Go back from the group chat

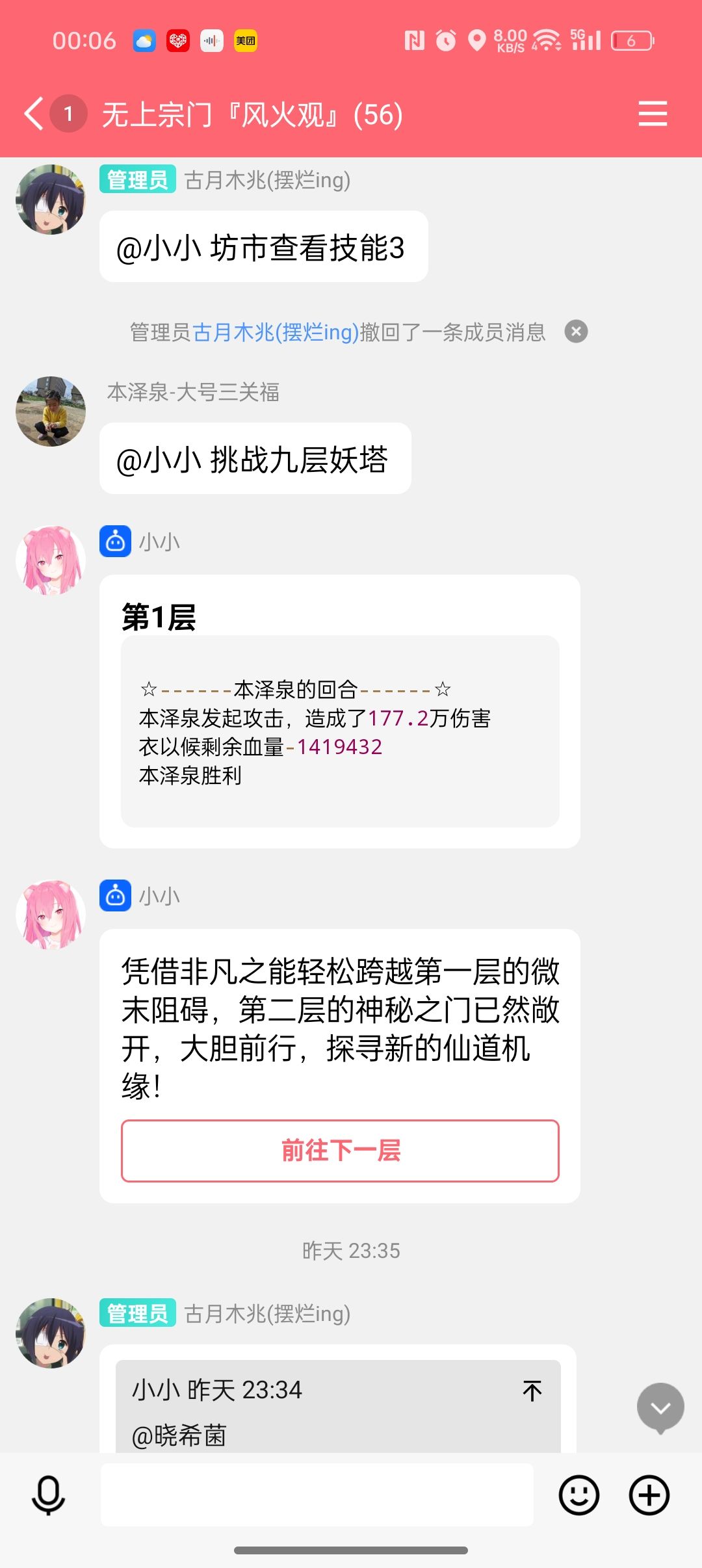34,114
